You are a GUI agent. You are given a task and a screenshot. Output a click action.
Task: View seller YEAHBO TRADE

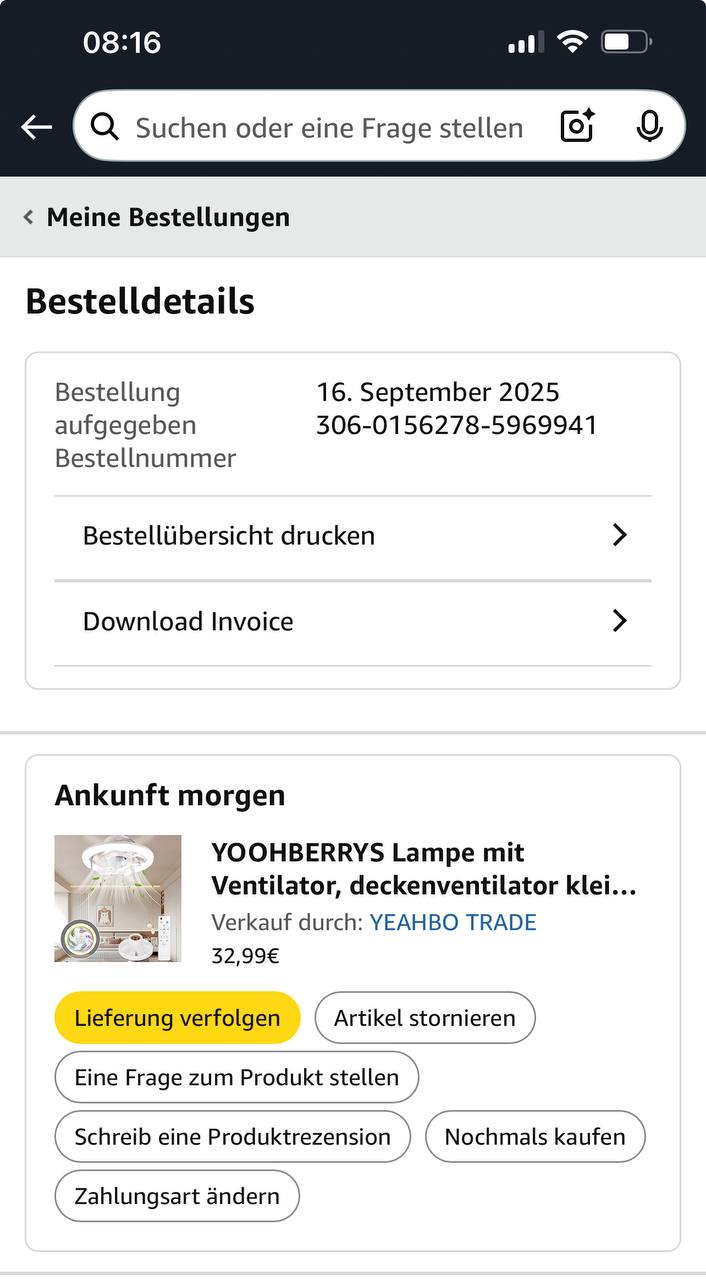click(453, 923)
